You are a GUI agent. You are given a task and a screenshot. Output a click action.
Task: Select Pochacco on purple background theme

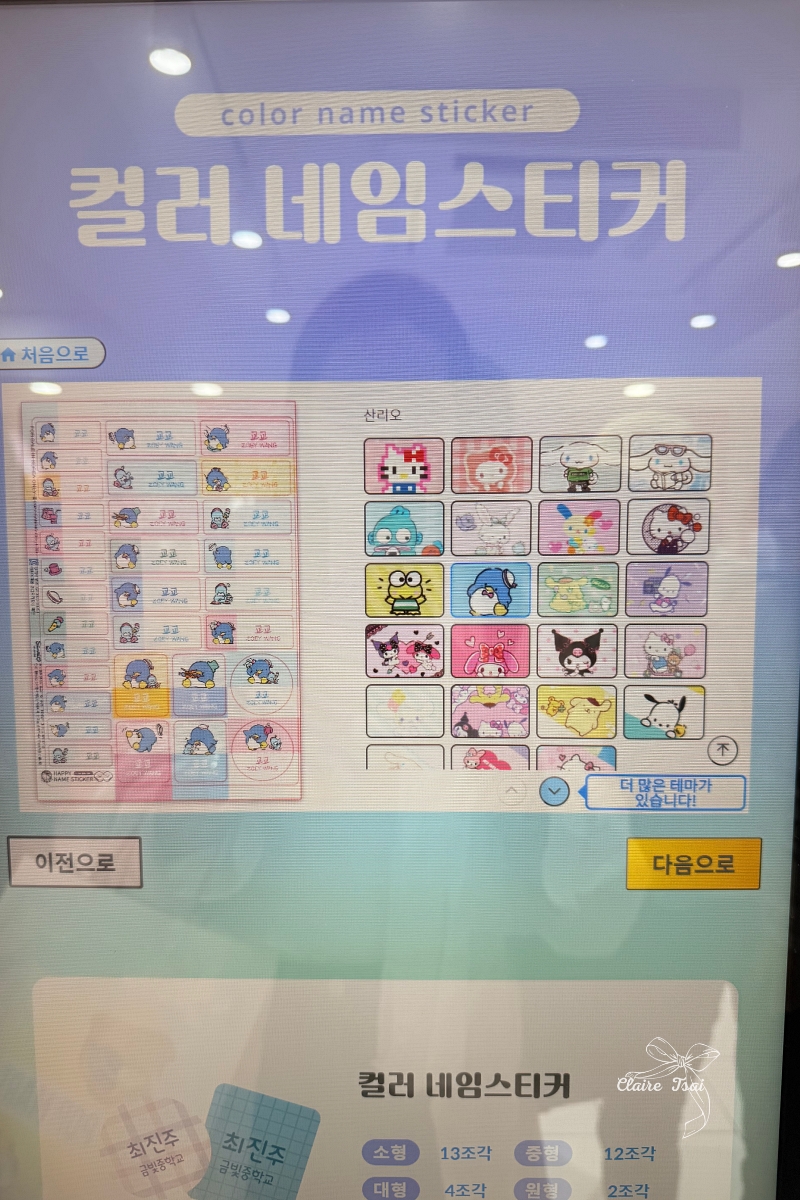[x=667, y=588]
